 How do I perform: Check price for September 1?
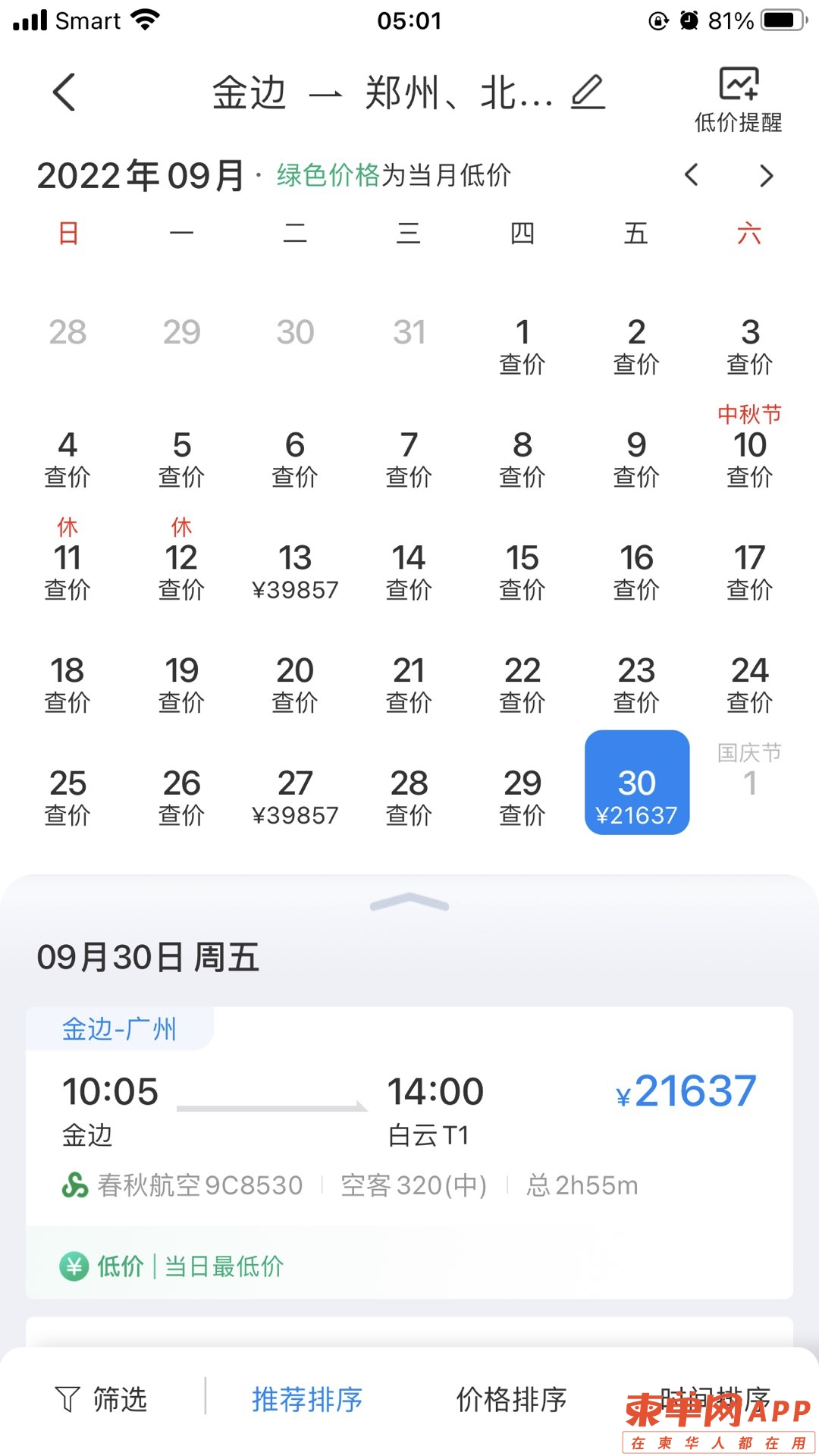click(x=522, y=345)
